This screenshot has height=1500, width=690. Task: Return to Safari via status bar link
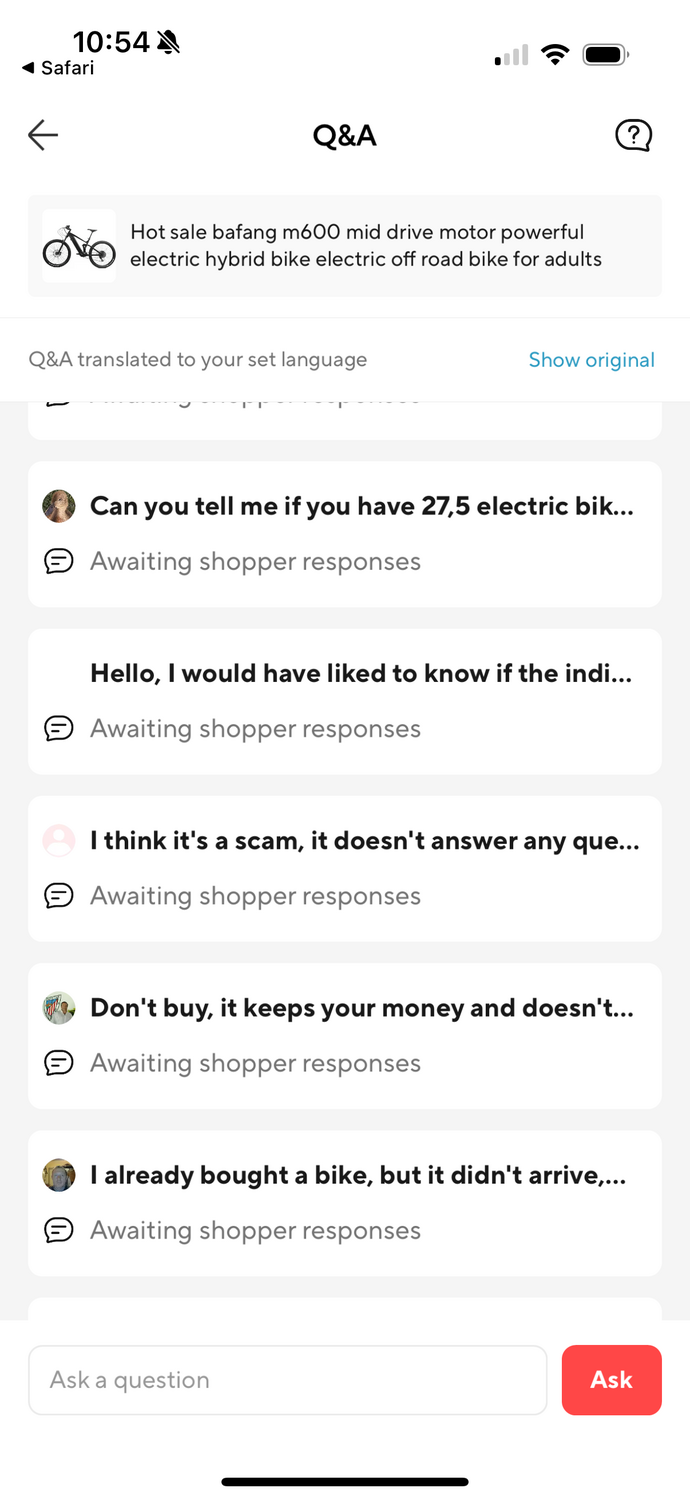click(x=58, y=68)
